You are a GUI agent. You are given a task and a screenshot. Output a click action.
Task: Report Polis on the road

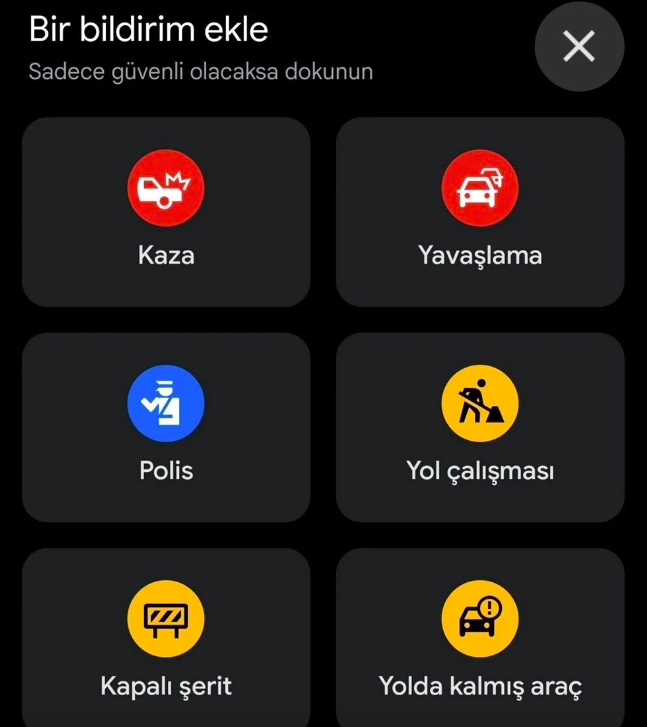pyautogui.click(x=166, y=427)
